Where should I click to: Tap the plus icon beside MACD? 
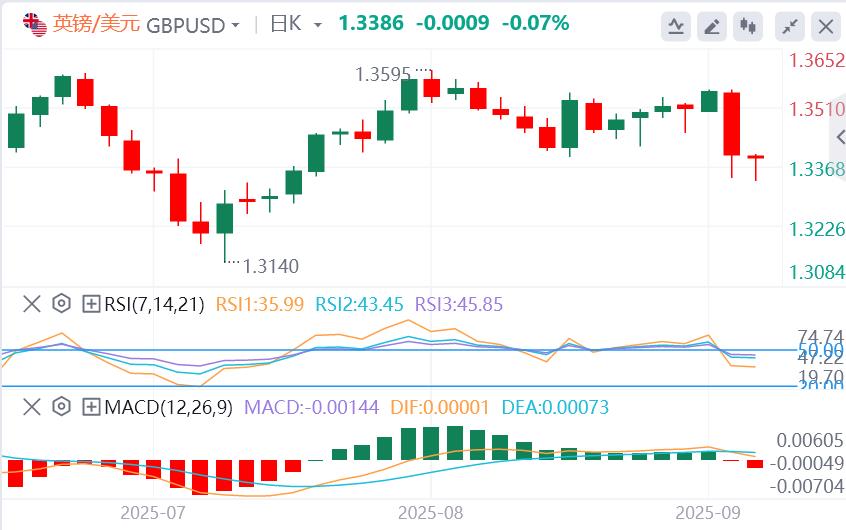[91, 406]
